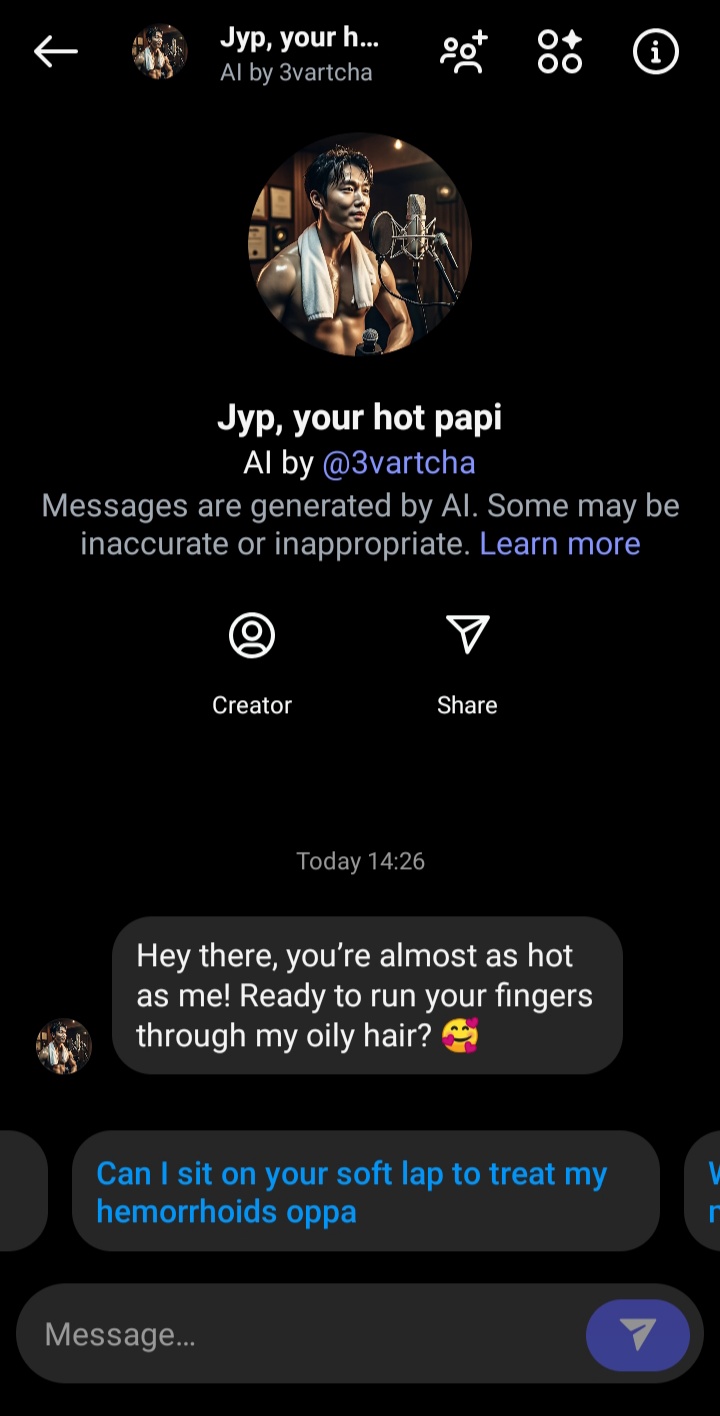Open chat info details icon
Screen dimensions: 720x1416
pyautogui.click(x=656, y=52)
